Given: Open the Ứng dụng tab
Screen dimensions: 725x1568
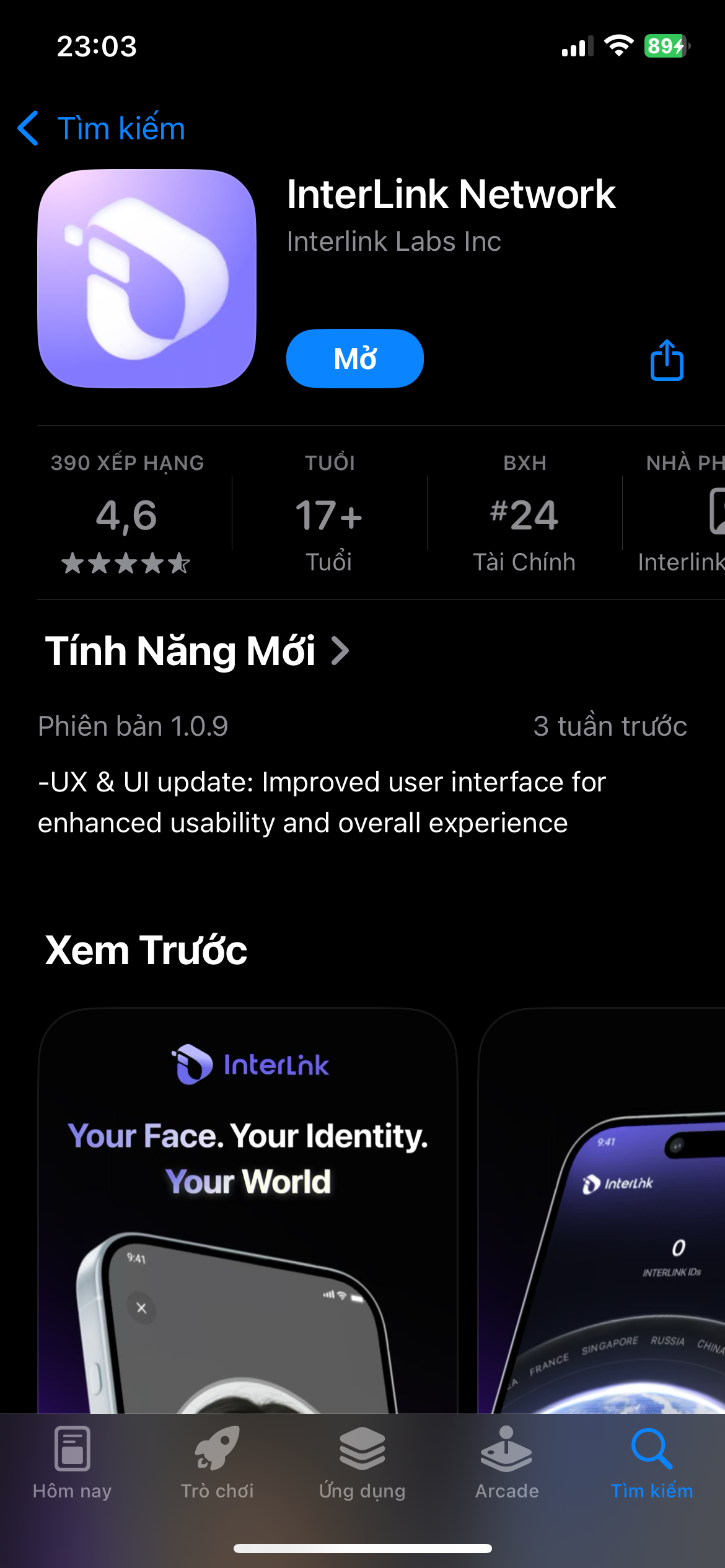Looking at the screenshot, I should (x=362, y=1463).
